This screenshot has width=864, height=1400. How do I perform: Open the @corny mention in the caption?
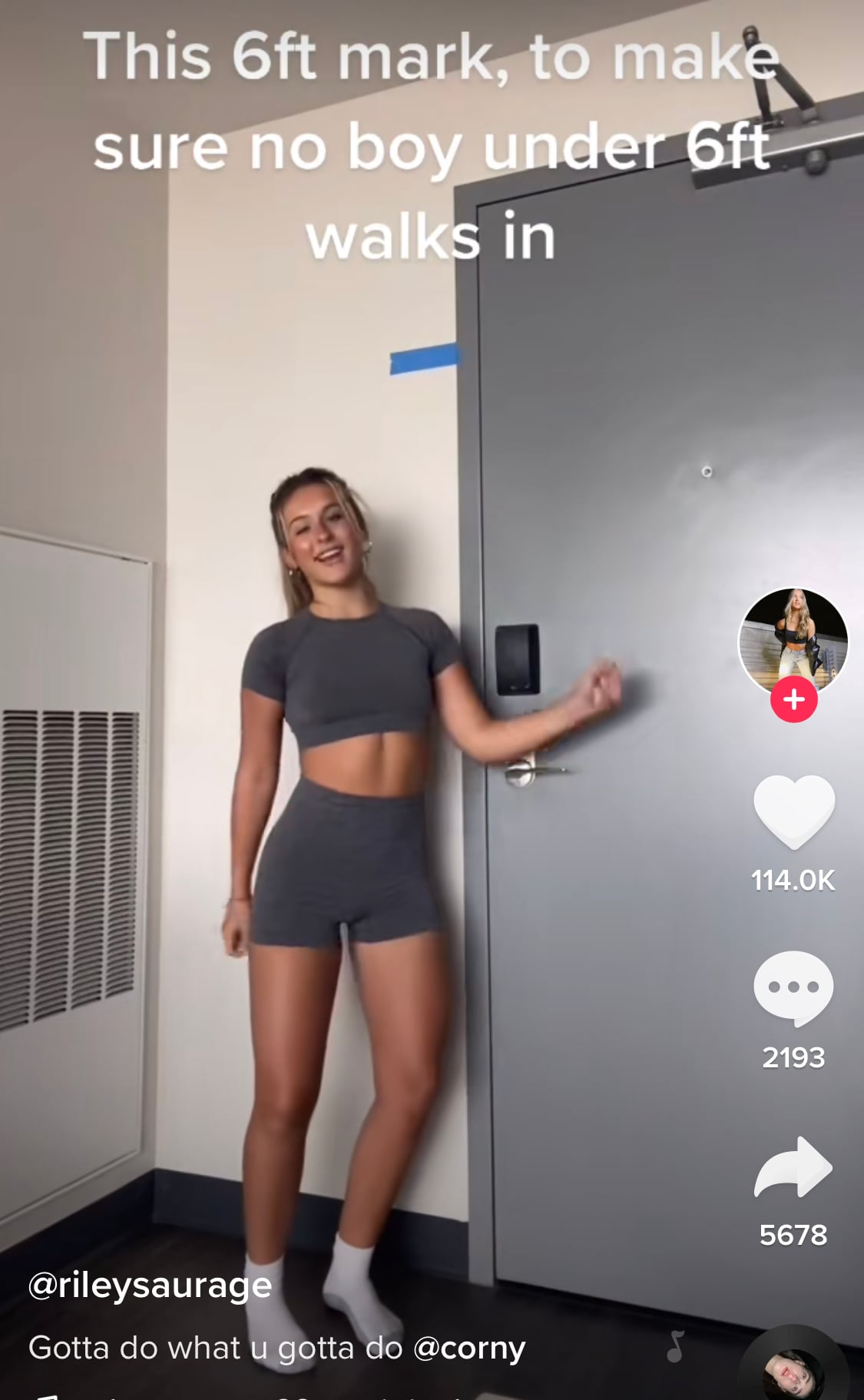469,1349
